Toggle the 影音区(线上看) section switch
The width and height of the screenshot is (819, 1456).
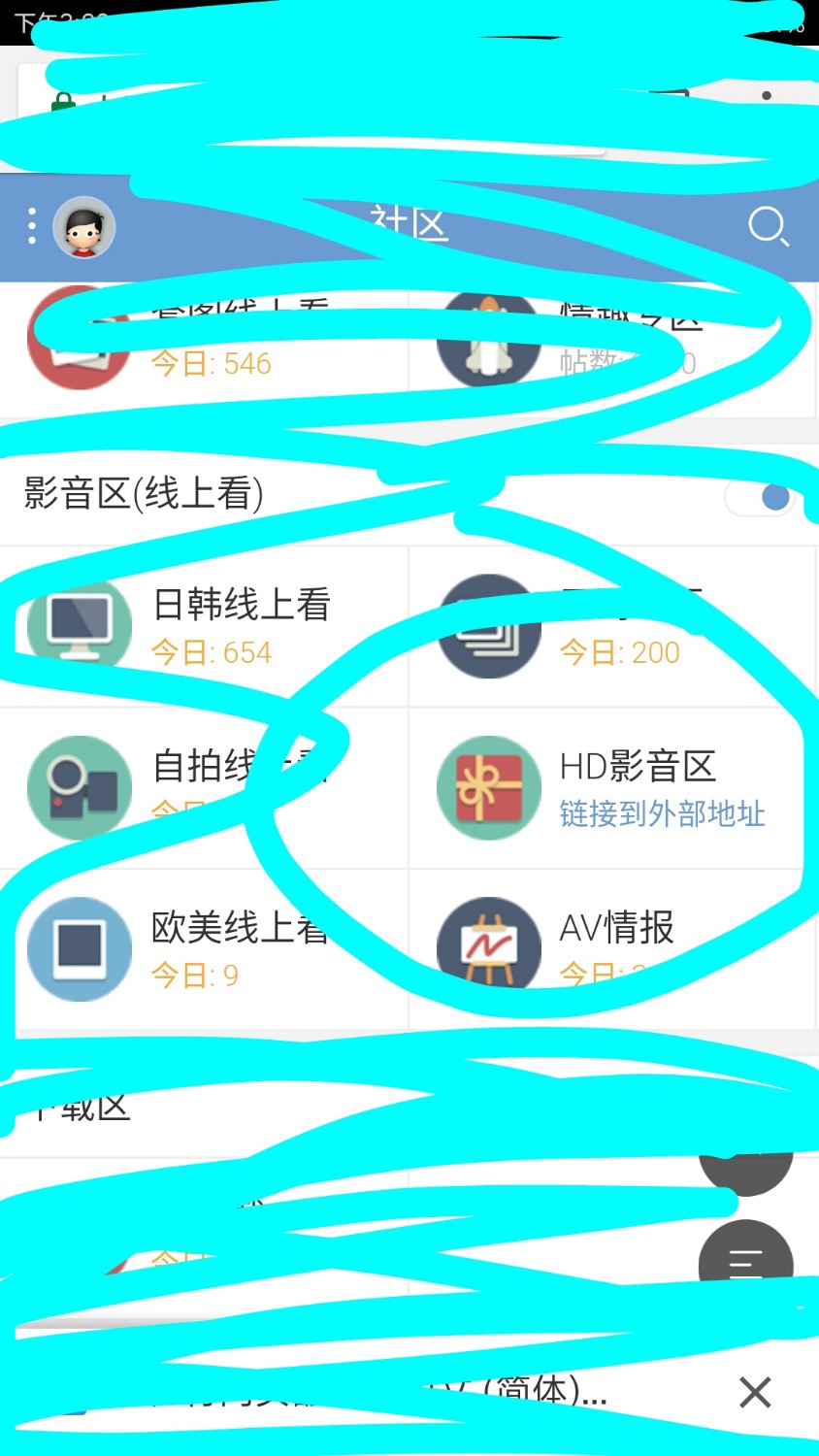[762, 498]
